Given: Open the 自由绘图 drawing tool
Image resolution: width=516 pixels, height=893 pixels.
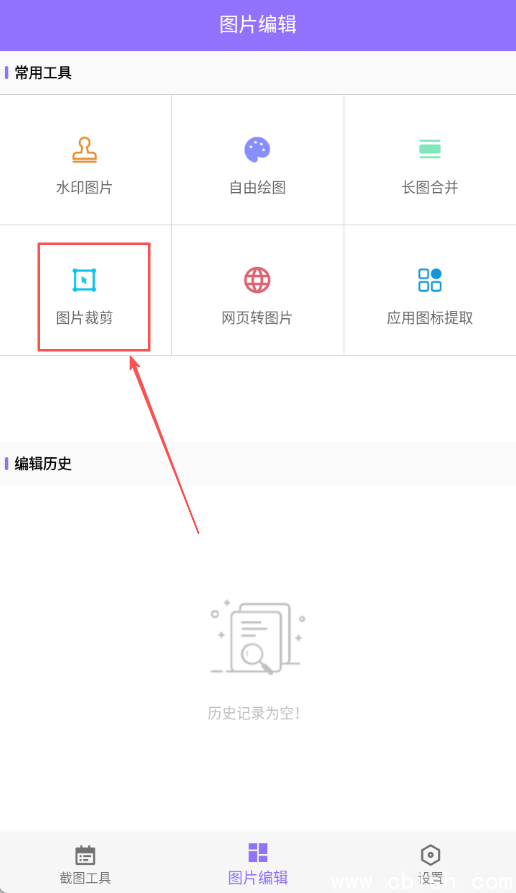Looking at the screenshot, I should point(257,160).
